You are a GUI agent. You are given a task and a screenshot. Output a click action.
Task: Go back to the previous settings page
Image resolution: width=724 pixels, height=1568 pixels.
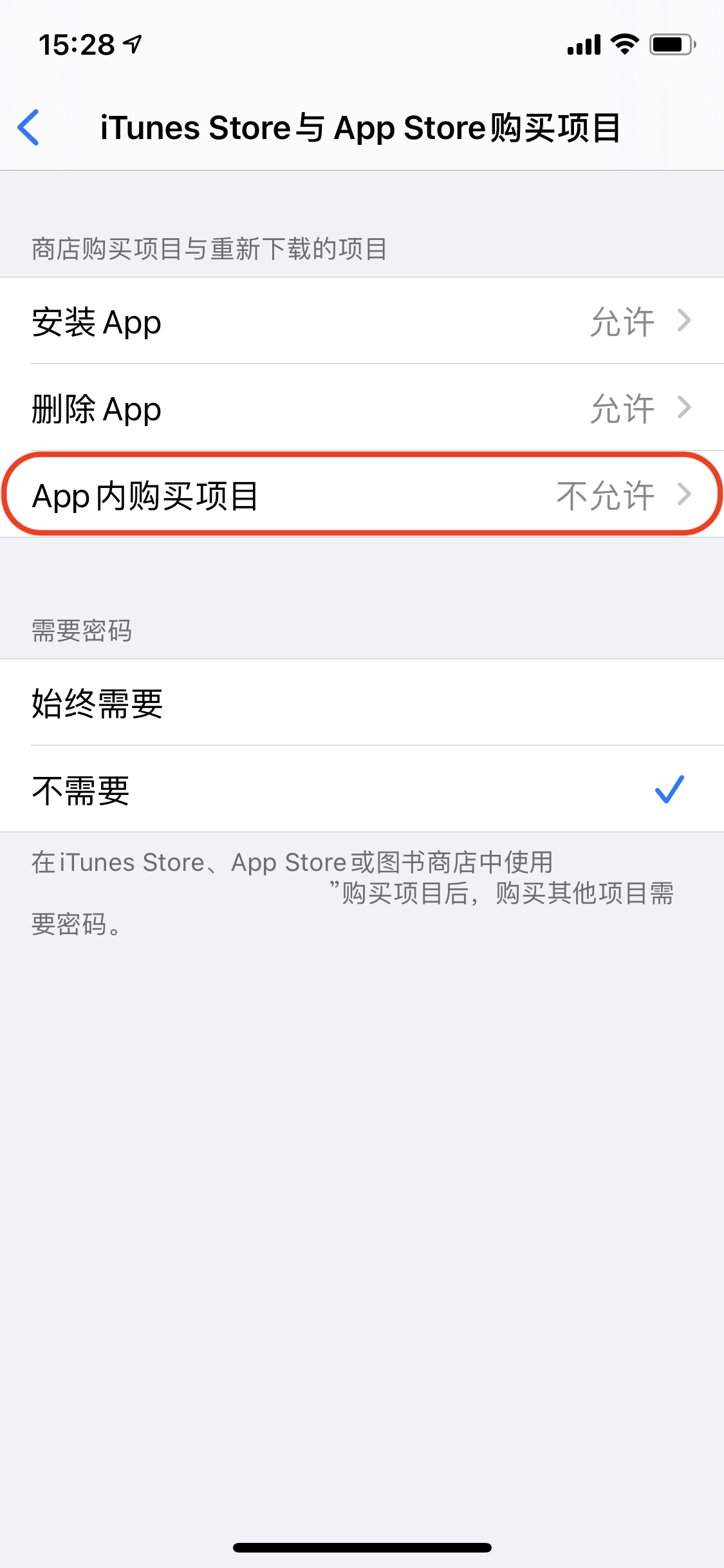[x=29, y=127]
